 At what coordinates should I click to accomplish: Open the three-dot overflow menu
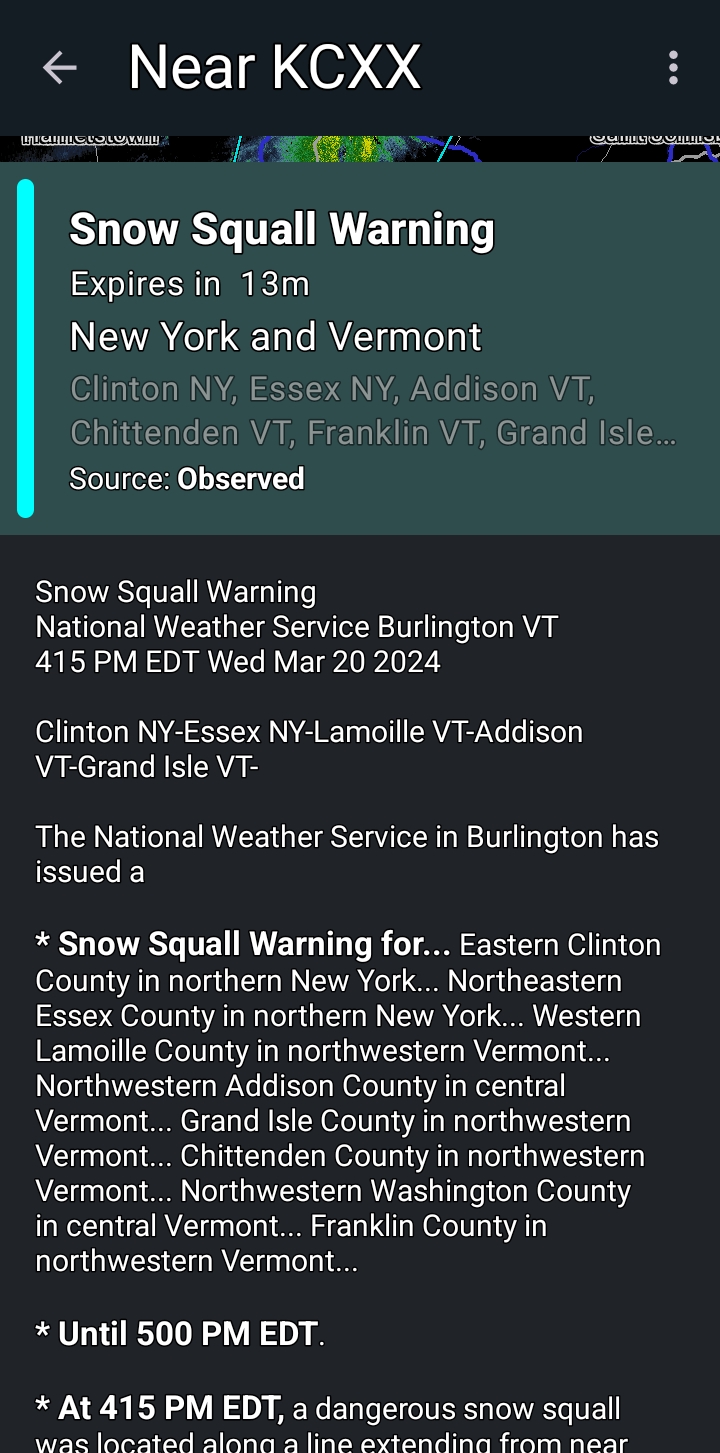pos(673,68)
